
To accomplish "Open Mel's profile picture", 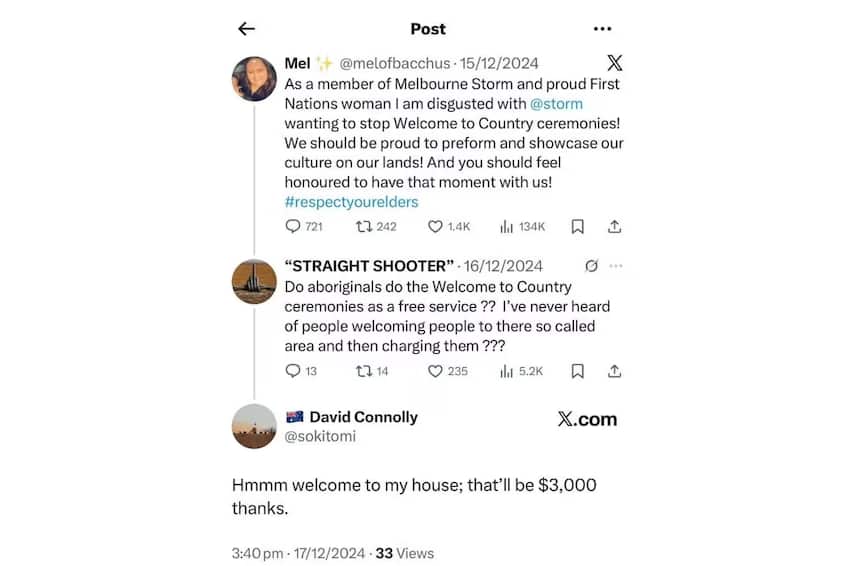I will pos(254,79).
